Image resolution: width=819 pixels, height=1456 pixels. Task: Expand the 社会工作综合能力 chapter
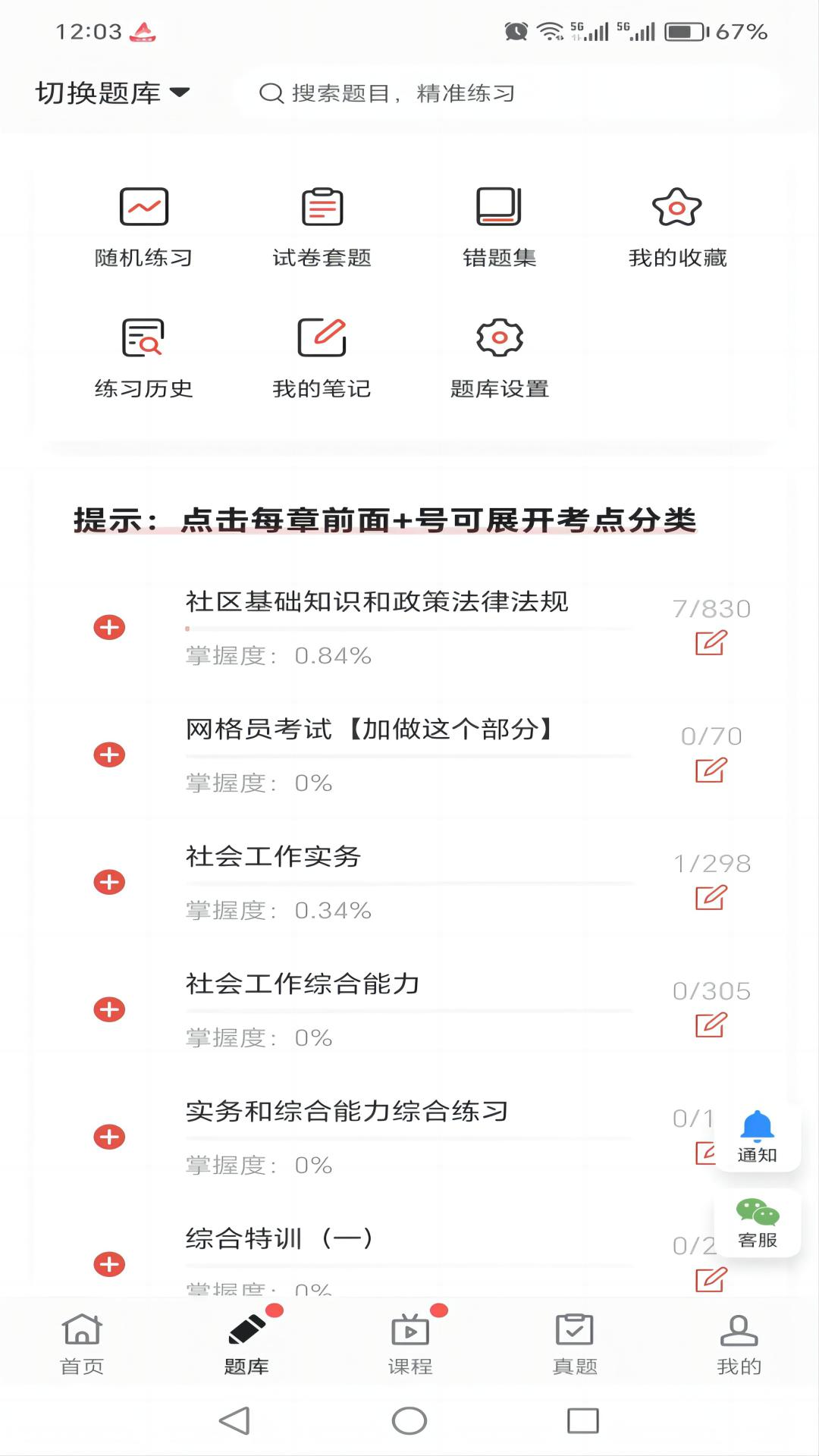(x=111, y=1009)
